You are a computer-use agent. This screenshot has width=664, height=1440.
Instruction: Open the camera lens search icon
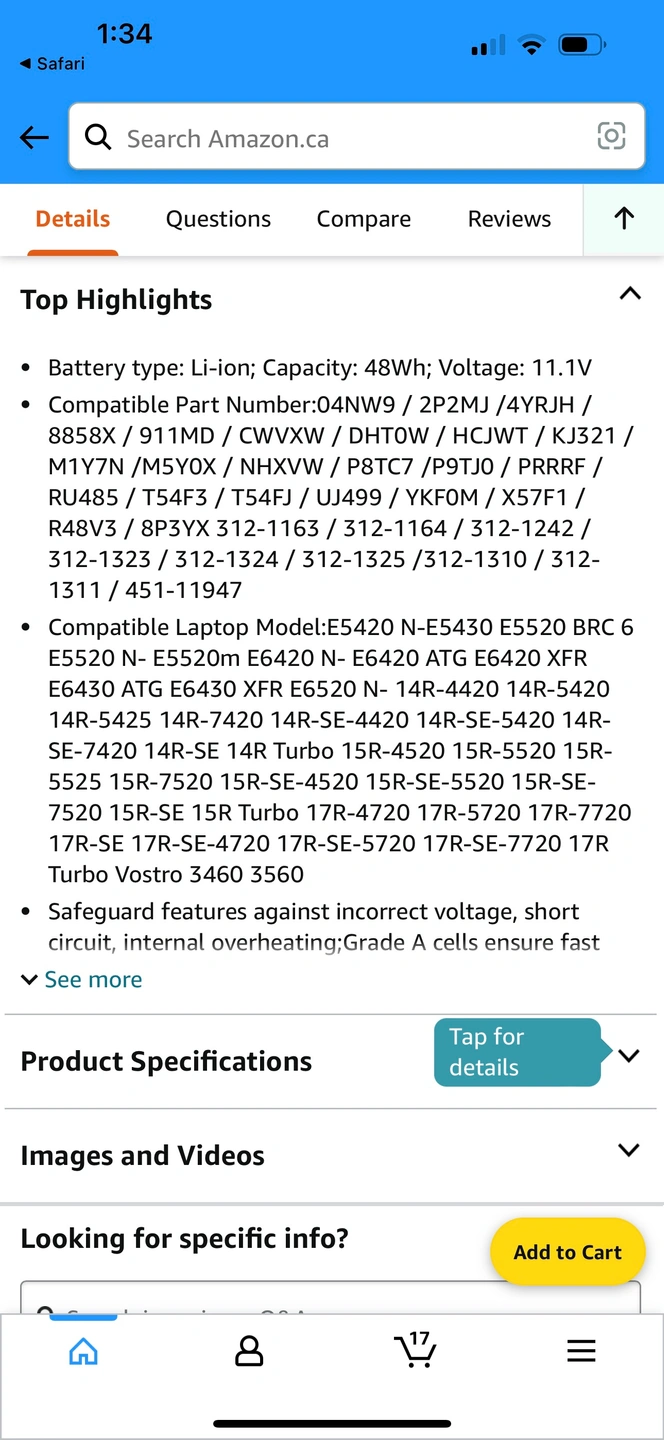point(611,136)
